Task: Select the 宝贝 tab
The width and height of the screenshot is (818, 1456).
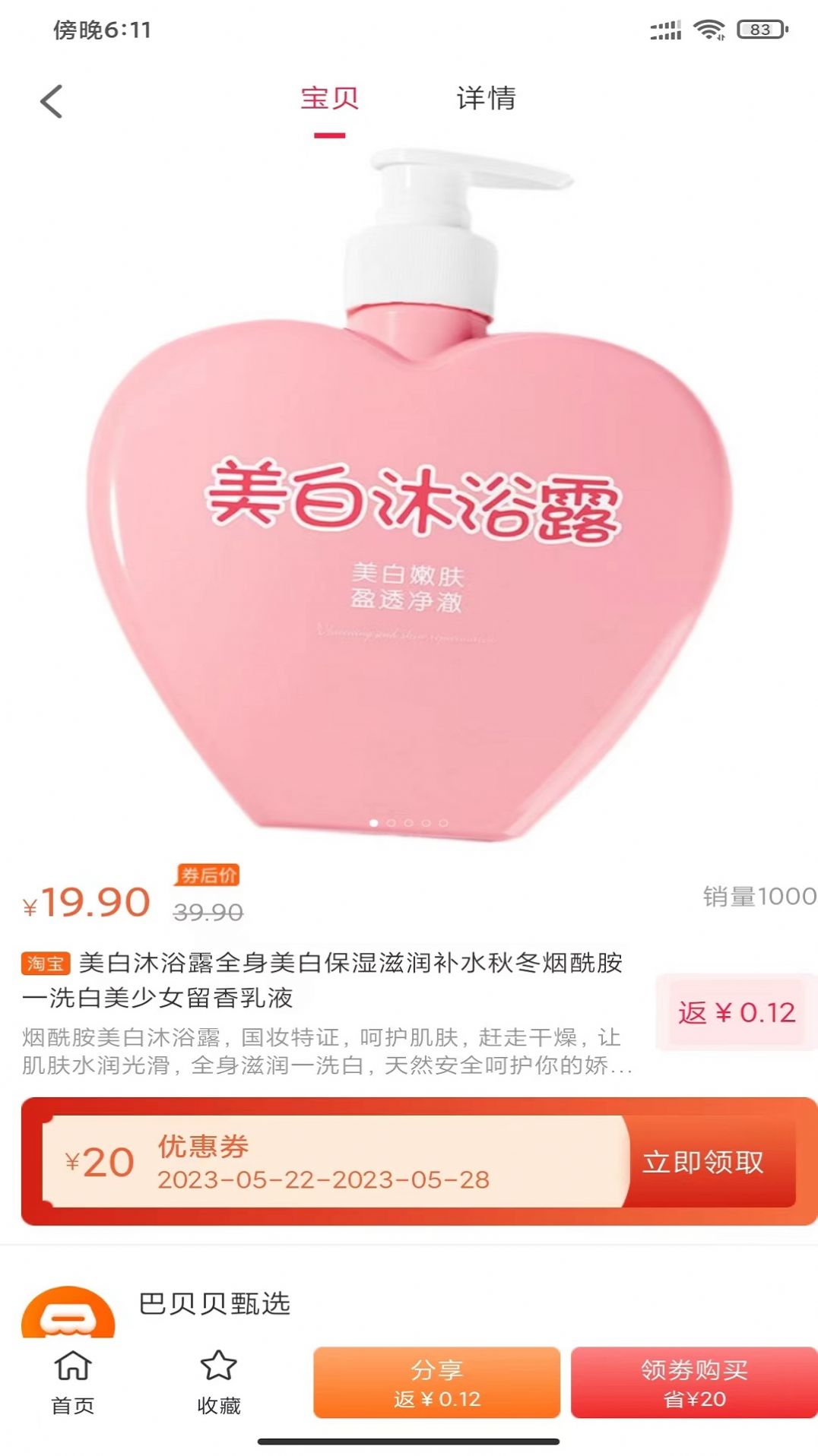Action: pos(330,99)
